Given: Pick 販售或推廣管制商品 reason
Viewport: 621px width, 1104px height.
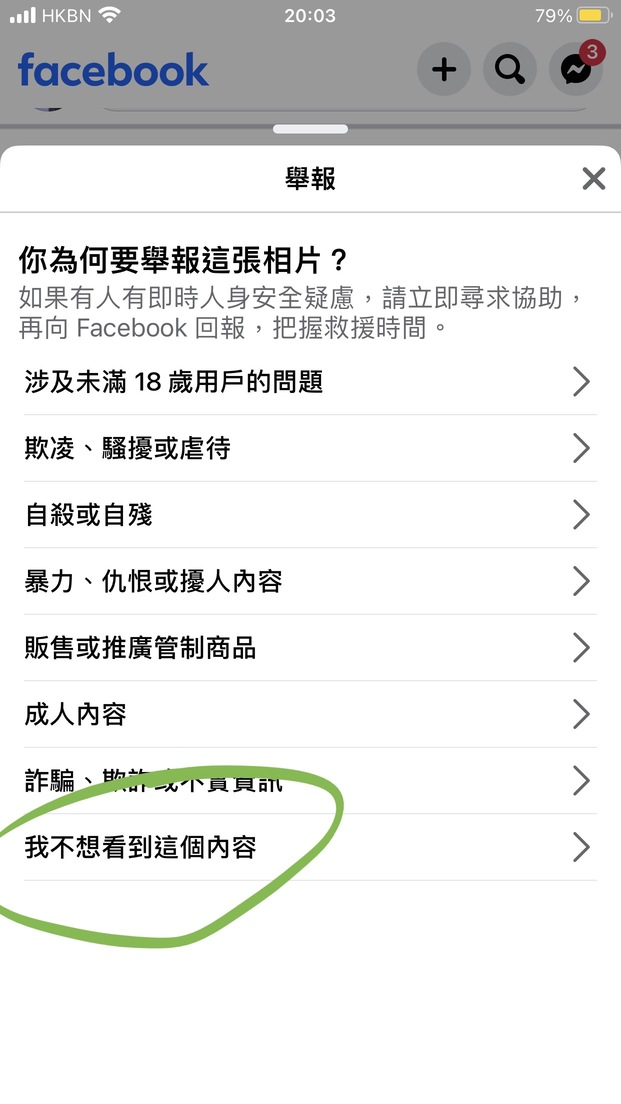Looking at the screenshot, I should 310,648.
